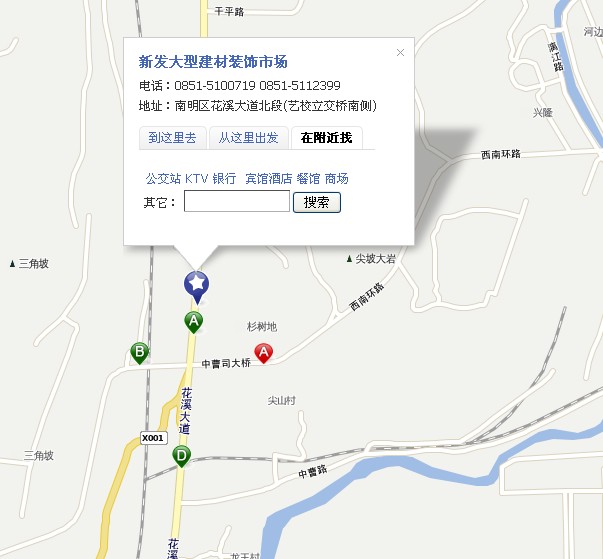Switch to the 到这里去 tab
This screenshot has height=559, width=603.
coord(172,138)
